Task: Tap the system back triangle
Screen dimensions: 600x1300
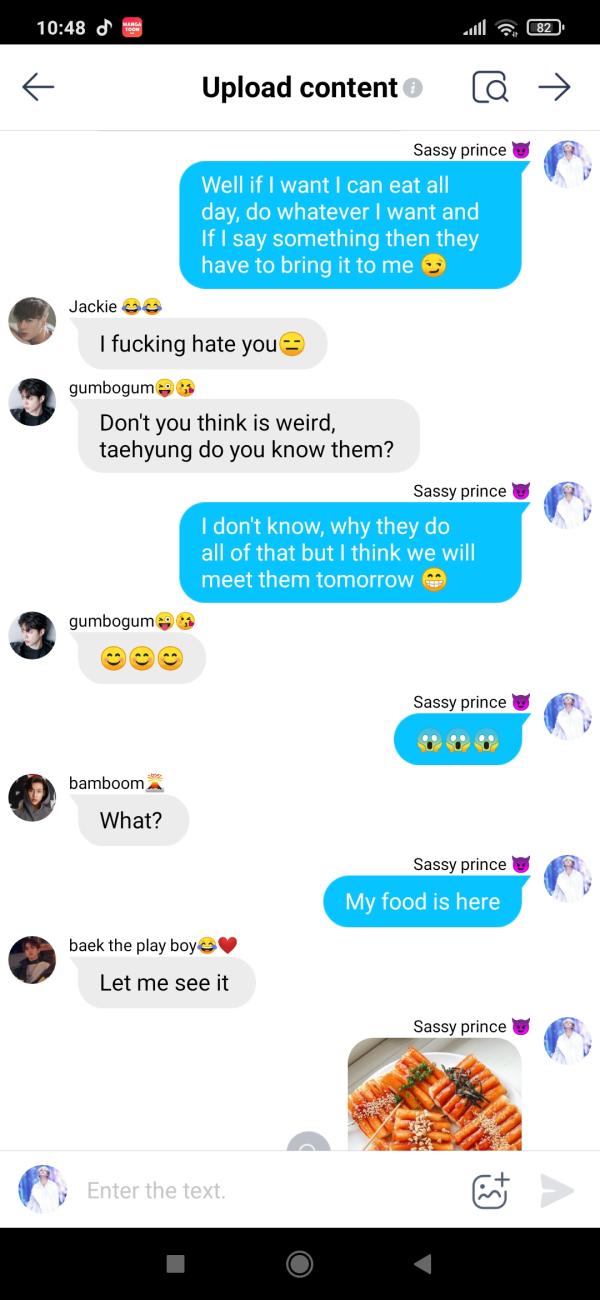Action: click(x=423, y=1264)
